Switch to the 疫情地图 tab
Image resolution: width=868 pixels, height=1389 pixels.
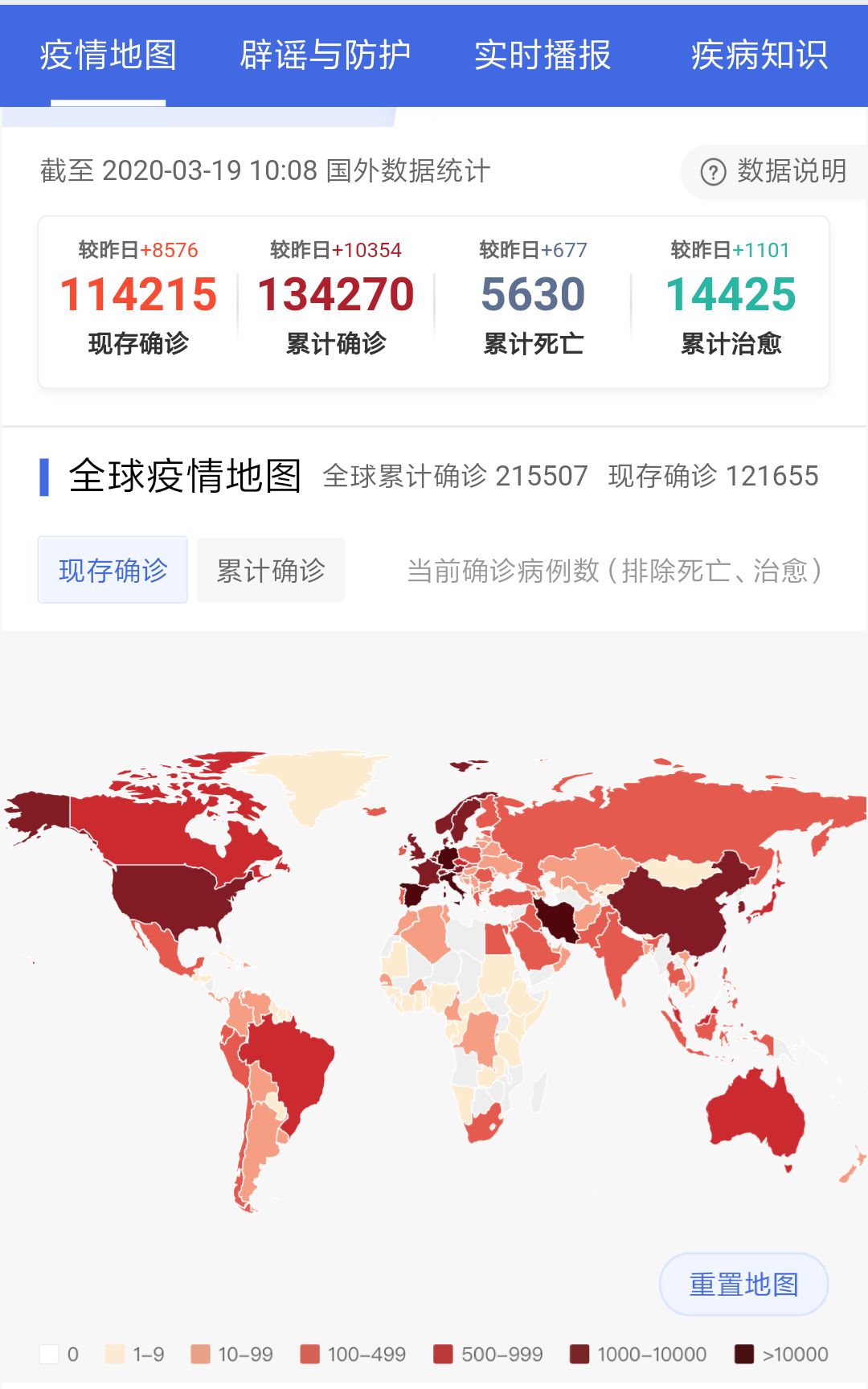108,55
